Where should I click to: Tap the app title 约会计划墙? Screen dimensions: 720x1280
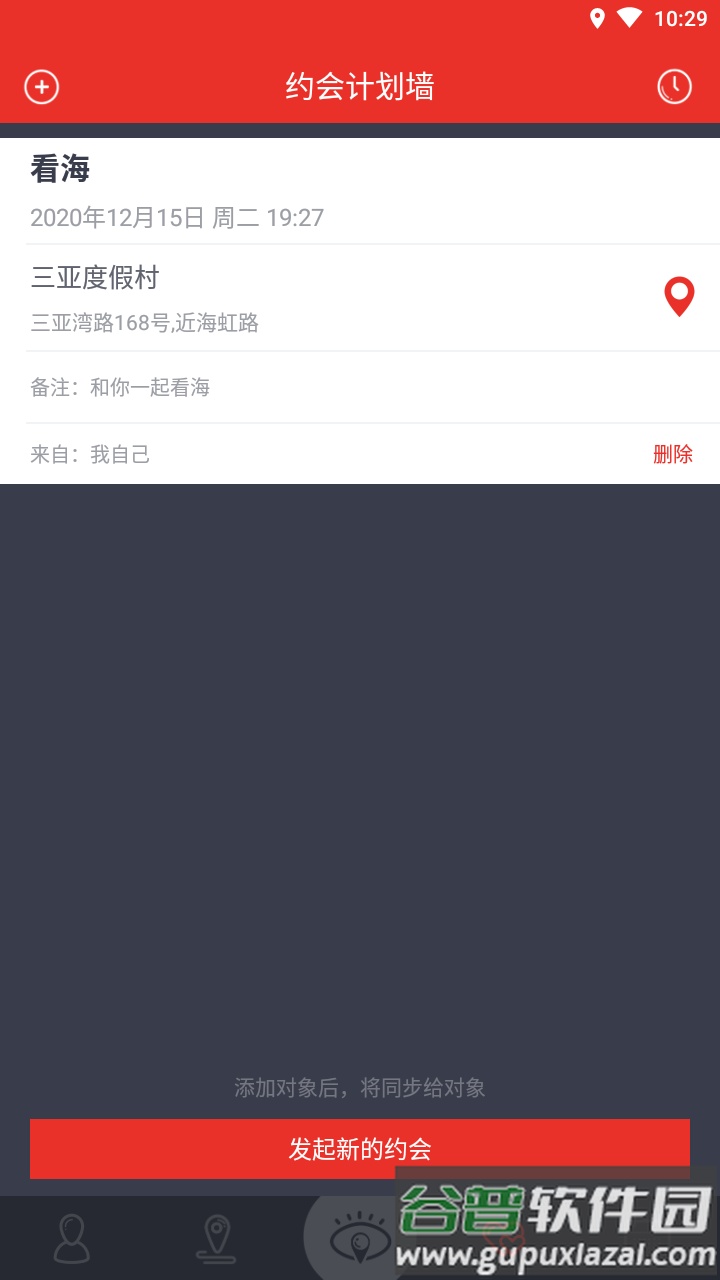[x=360, y=86]
